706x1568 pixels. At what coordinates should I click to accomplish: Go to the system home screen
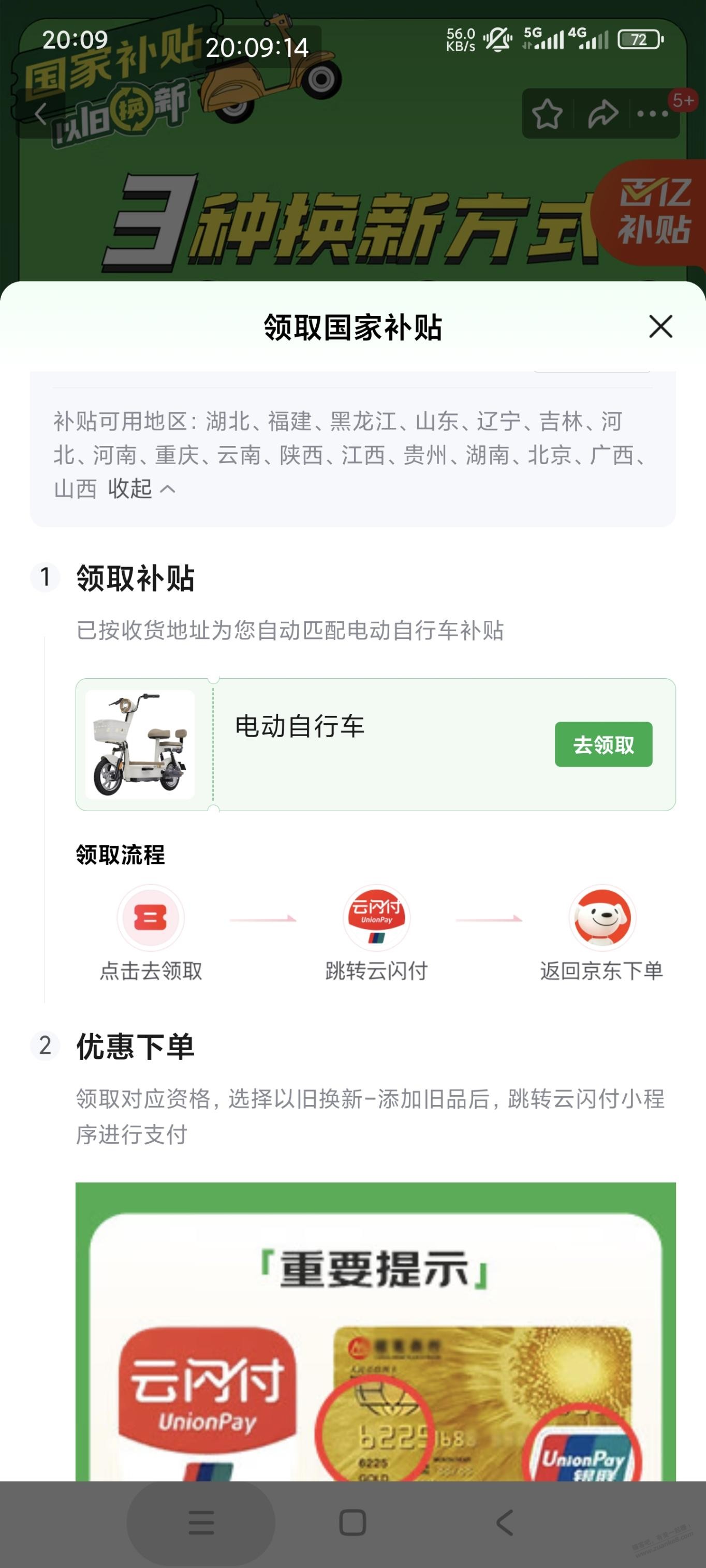(352, 1523)
